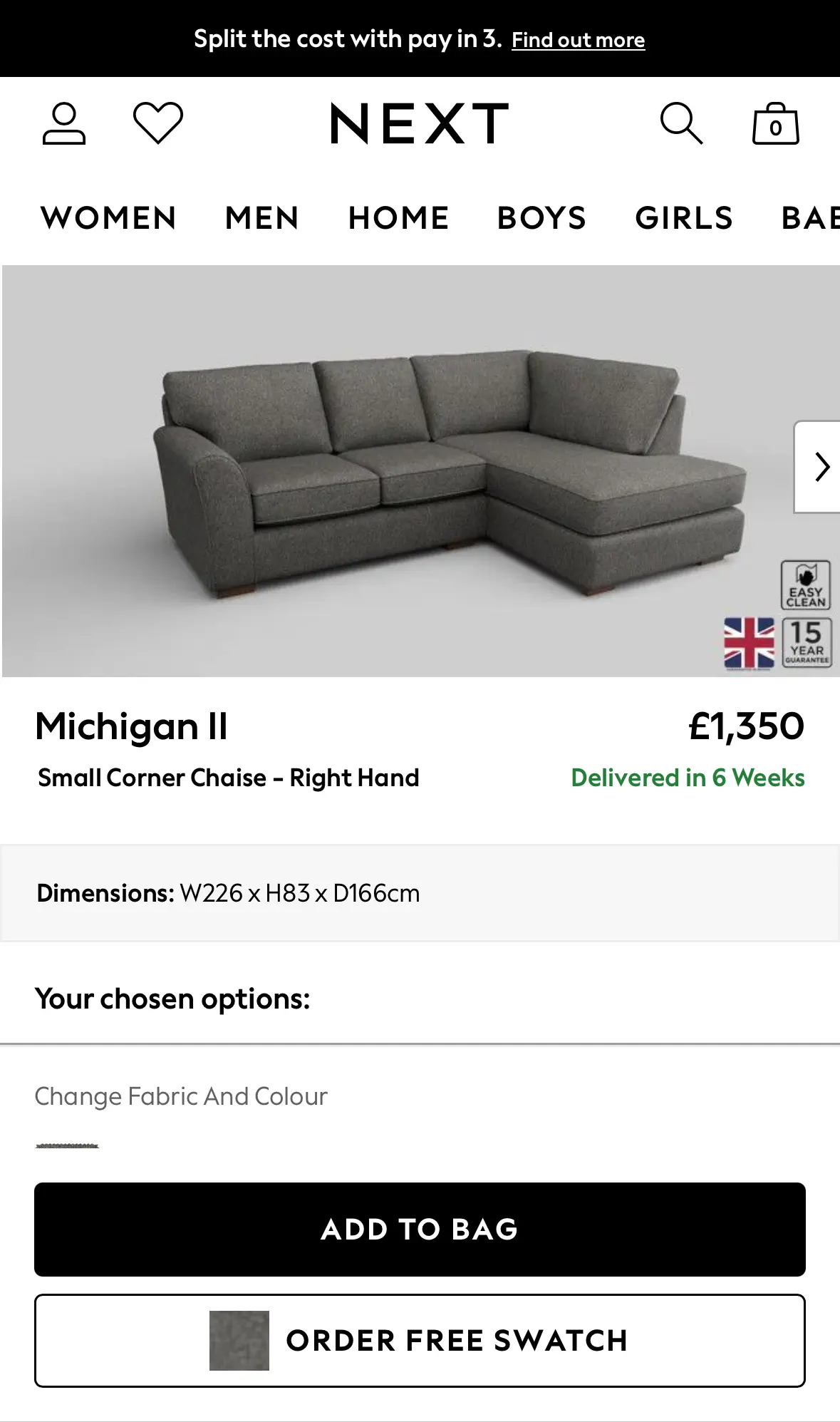Open the account profile icon
Image resolution: width=840 pixels, height=1422 pixels.
coord(64,124)
